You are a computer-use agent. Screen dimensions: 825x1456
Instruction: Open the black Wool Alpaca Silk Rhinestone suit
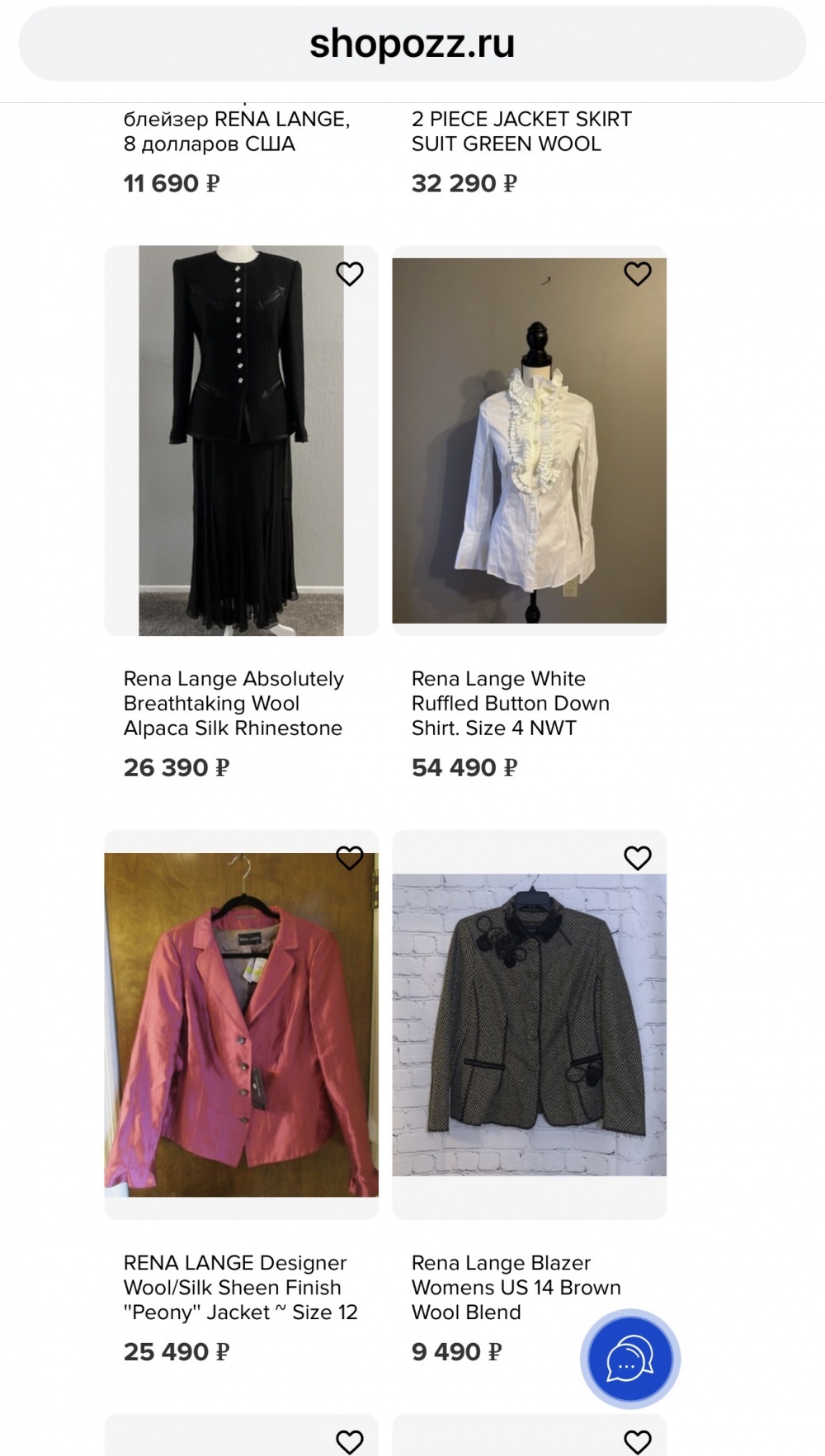(241, 441)
